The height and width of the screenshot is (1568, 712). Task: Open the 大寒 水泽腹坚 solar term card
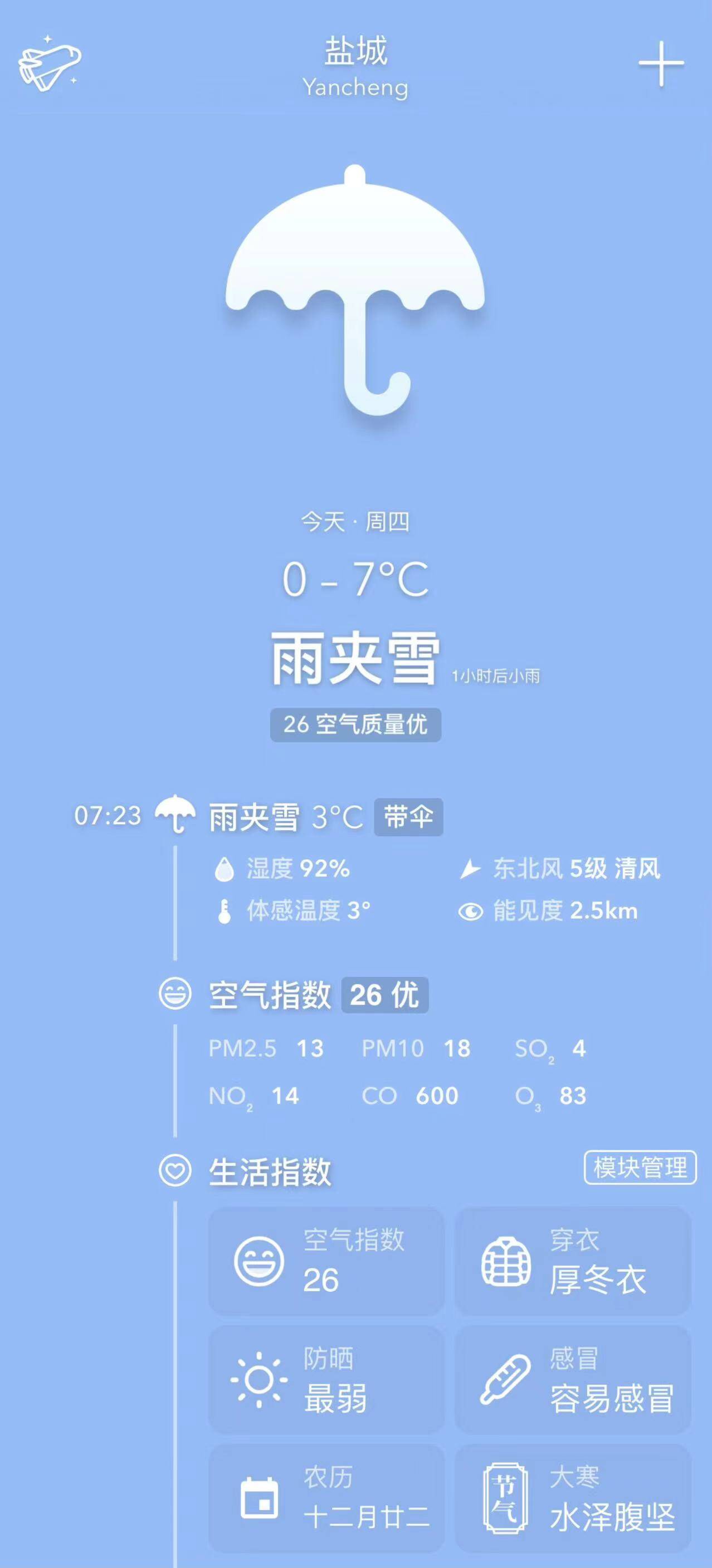(x=573, y=1498)
